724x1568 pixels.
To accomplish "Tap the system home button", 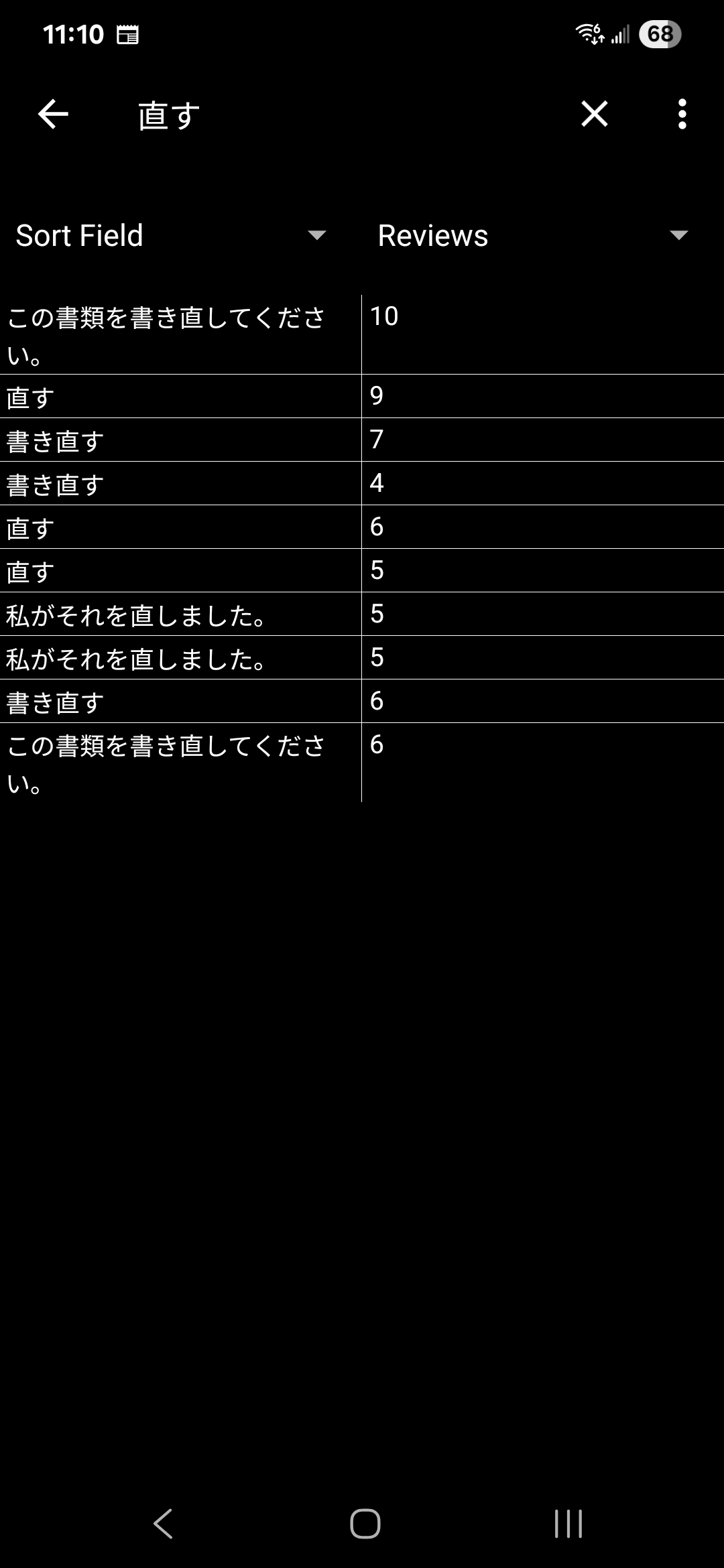I will 365,1523.
